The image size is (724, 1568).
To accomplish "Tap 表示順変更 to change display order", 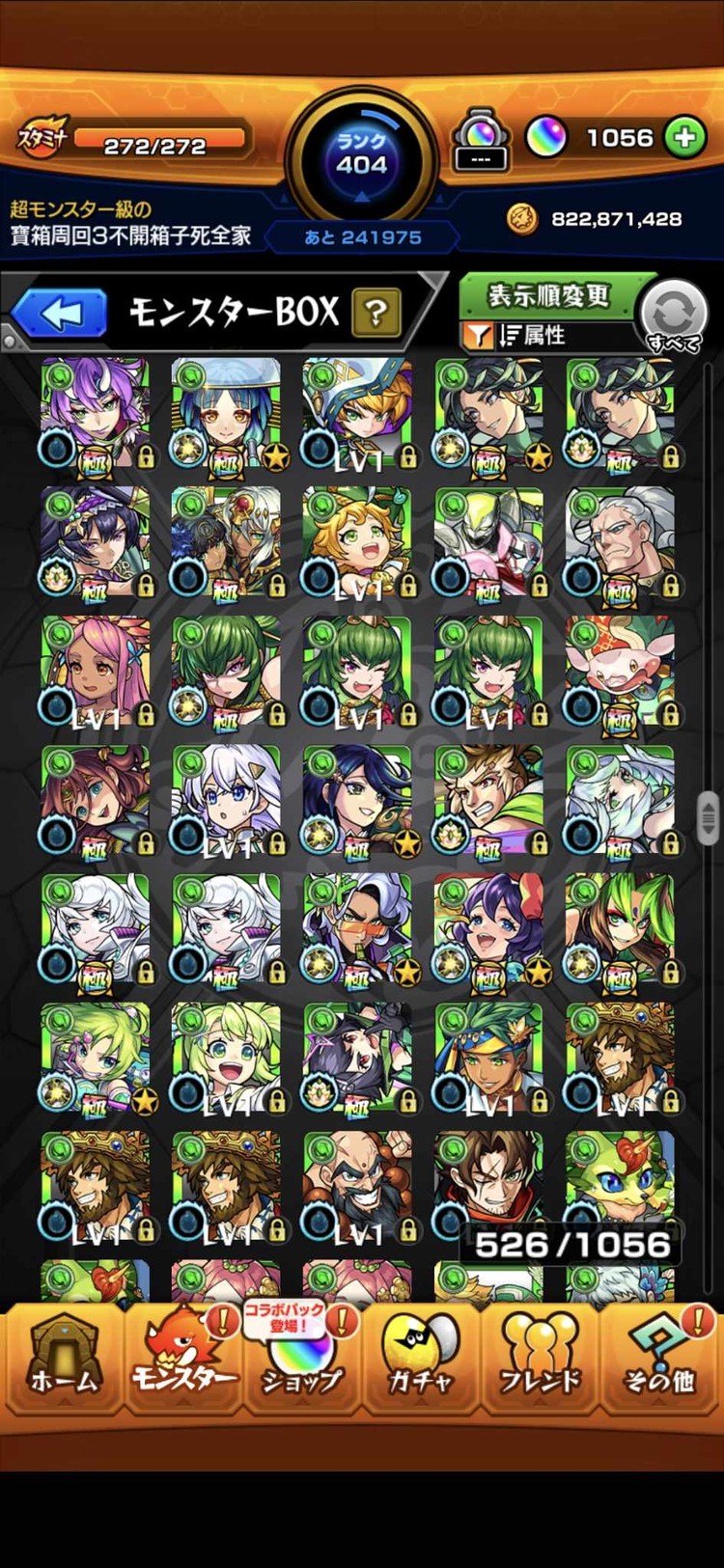I will click(x=547, y=296).
